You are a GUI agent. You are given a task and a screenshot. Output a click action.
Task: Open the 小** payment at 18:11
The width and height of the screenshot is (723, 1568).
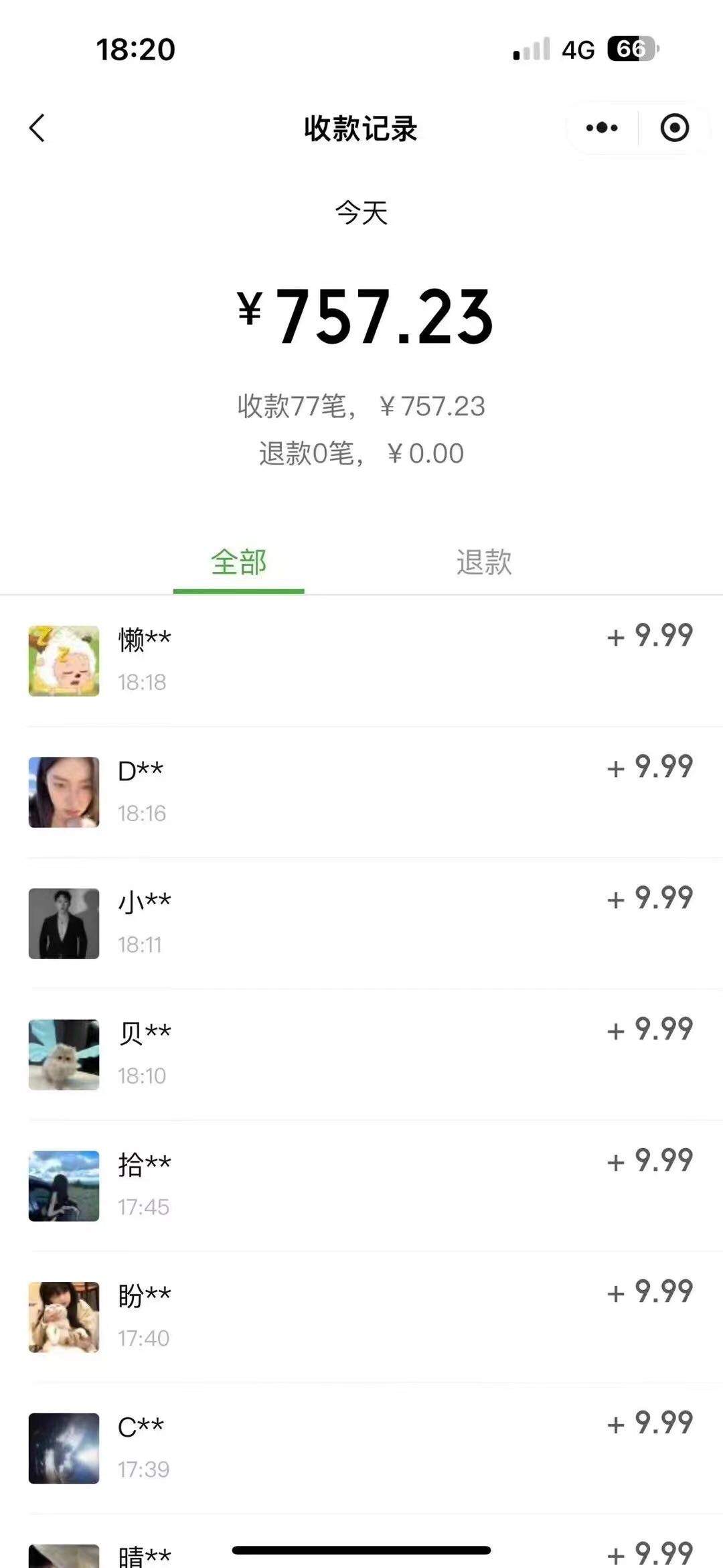(x=361, y=923)
